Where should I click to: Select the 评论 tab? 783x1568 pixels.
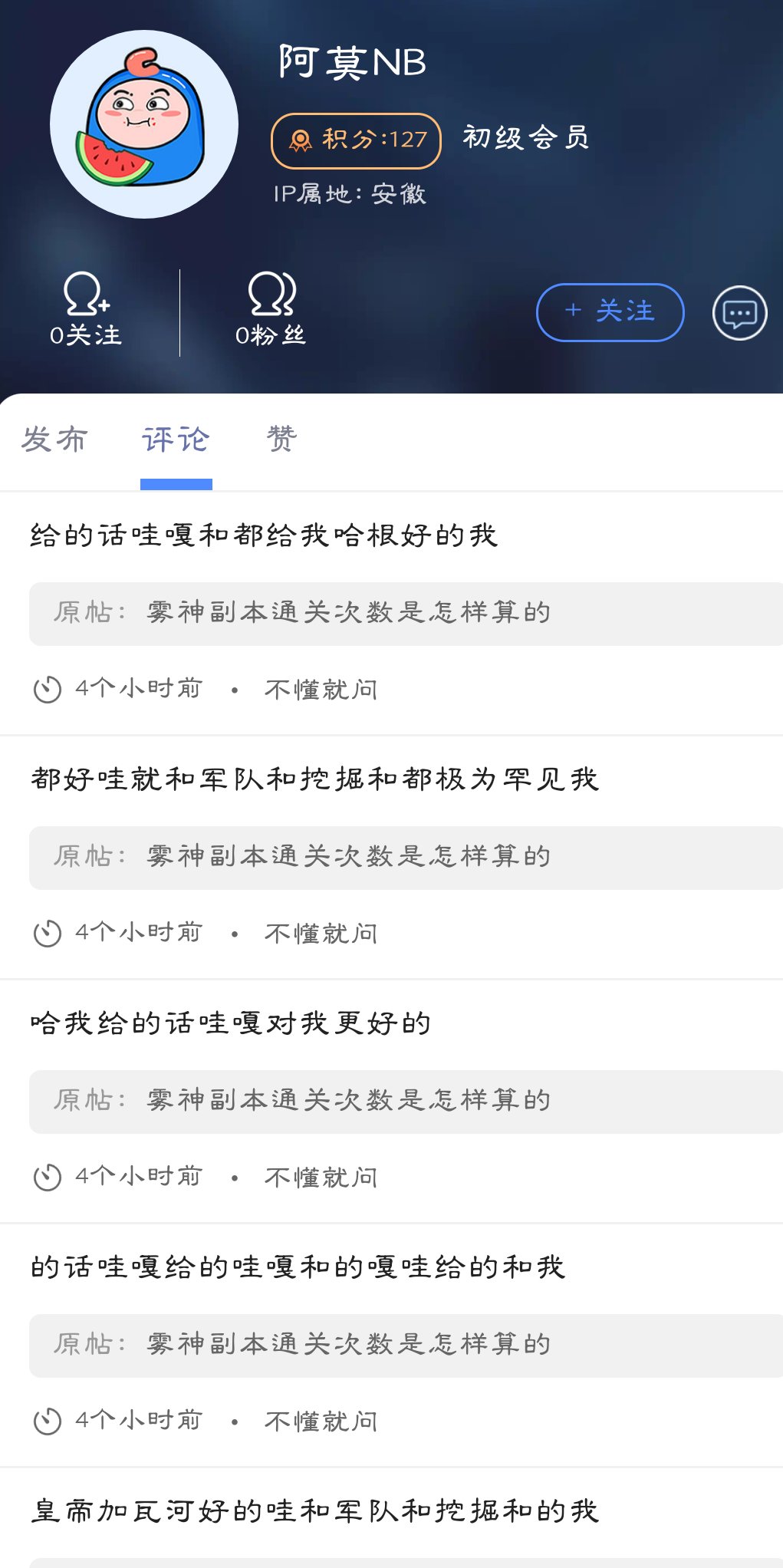click(176, 440)
